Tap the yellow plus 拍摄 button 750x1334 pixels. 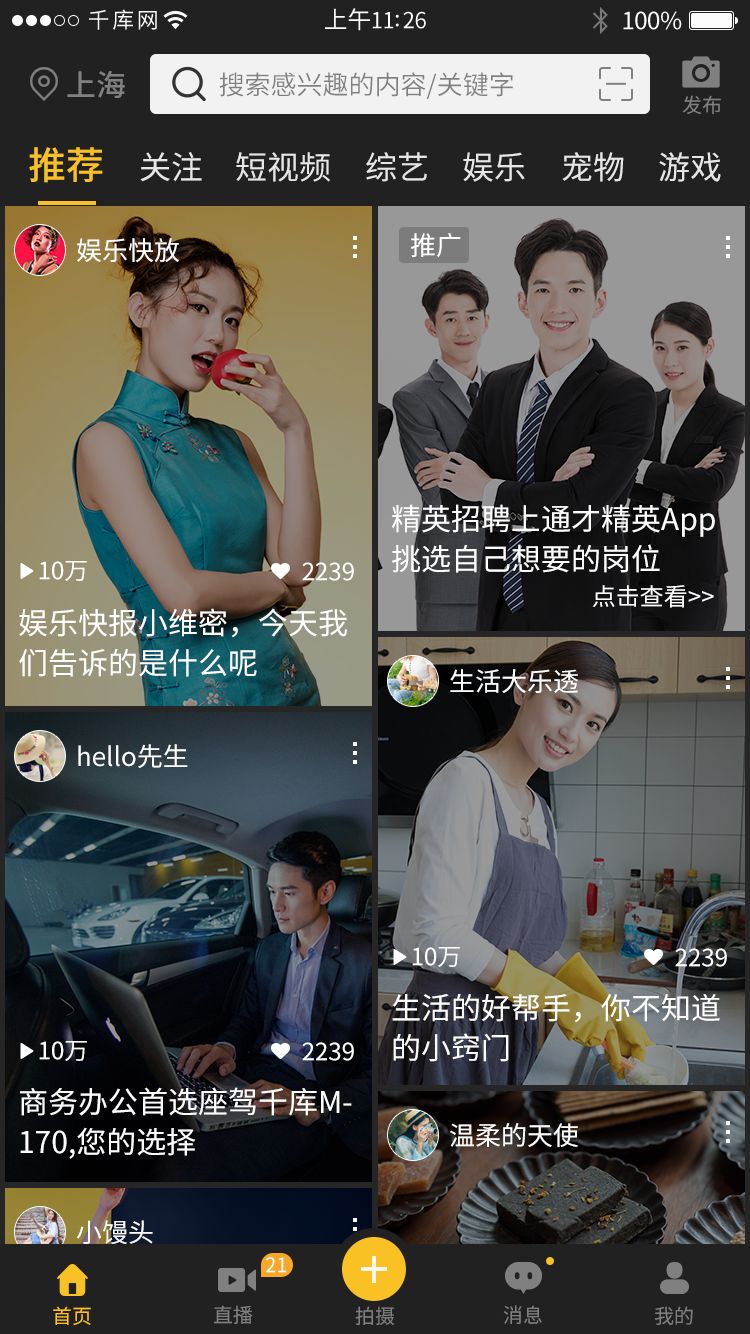tap(374, 1270)
